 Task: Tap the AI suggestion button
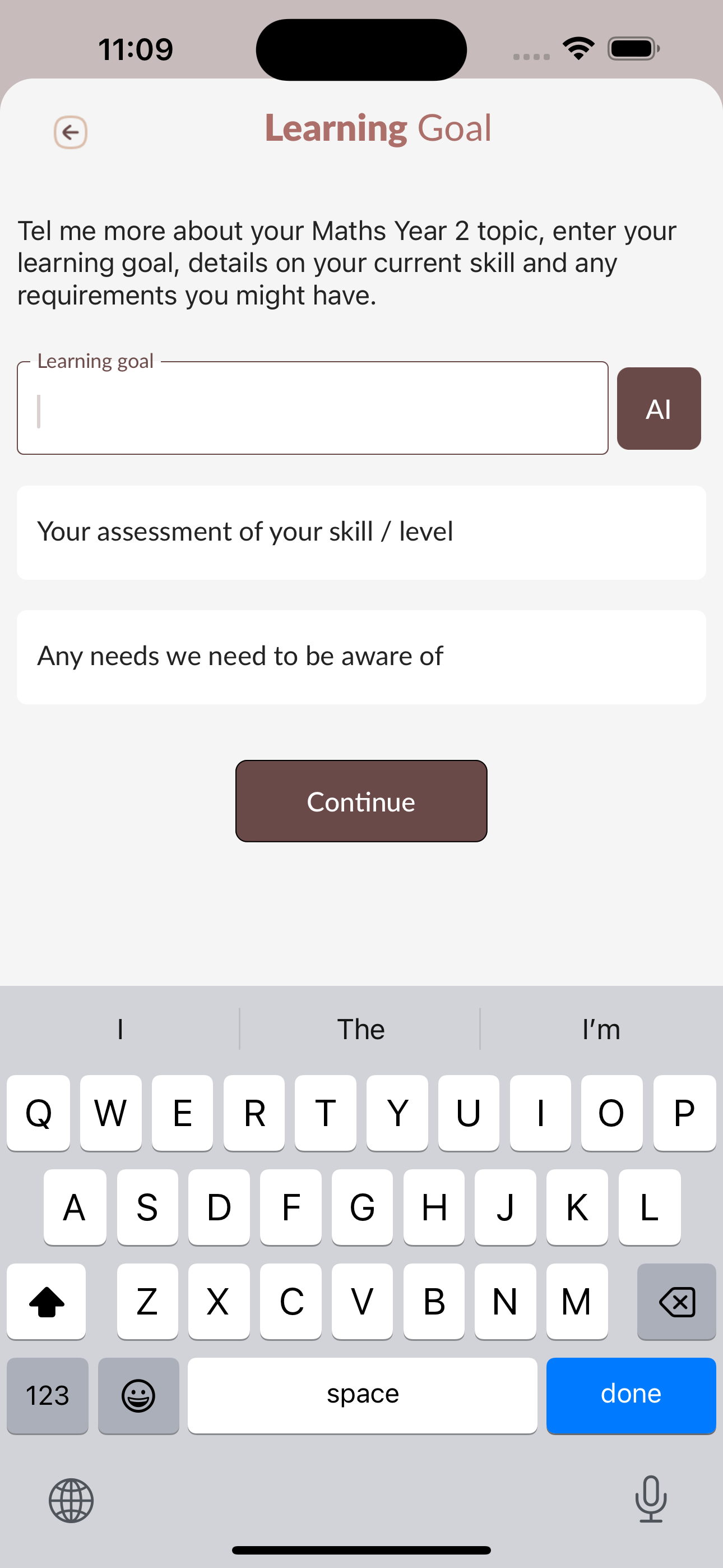[x=659, y=409]
